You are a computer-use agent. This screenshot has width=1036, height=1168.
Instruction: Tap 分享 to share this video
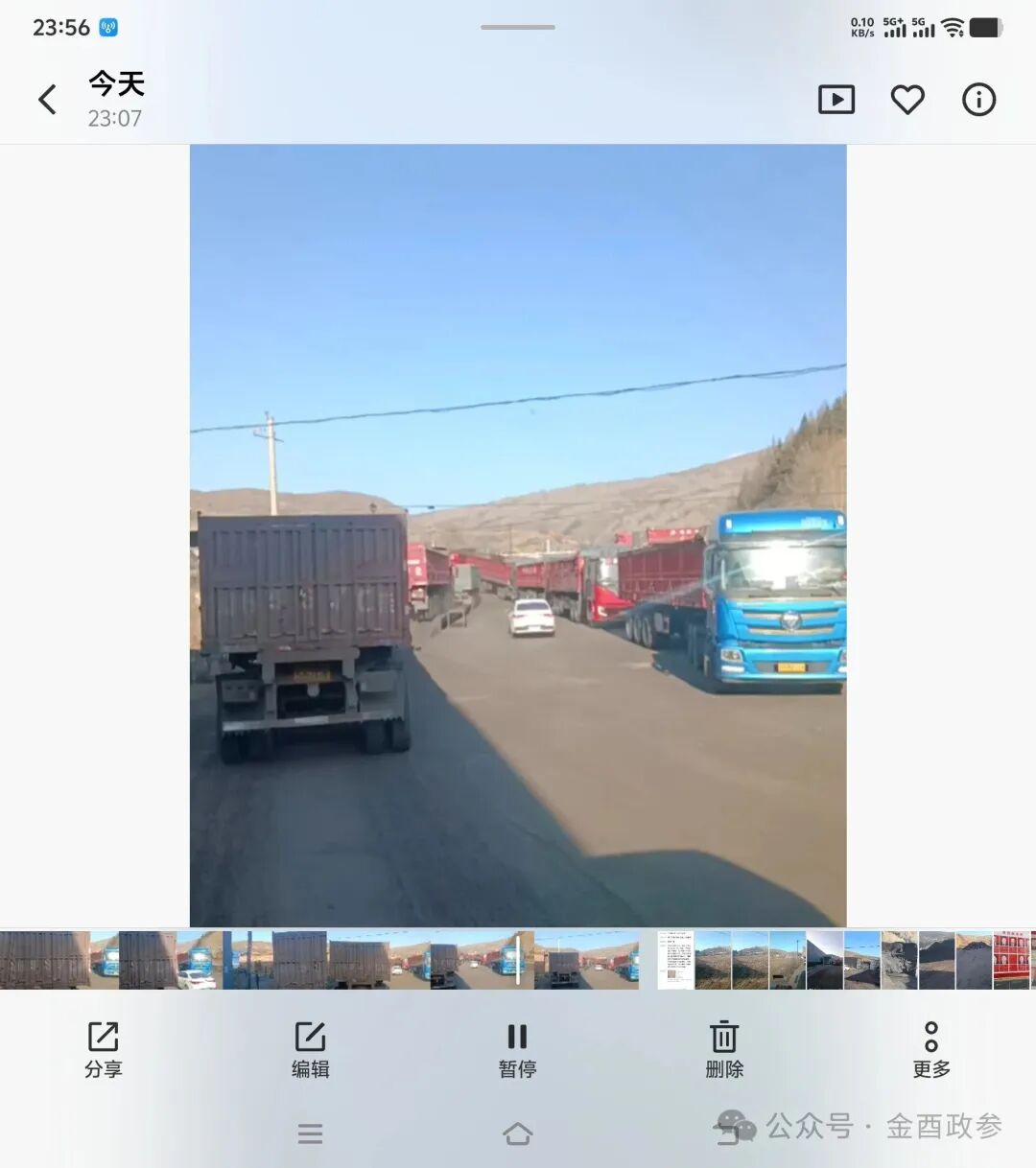(x=104, y=1049)
